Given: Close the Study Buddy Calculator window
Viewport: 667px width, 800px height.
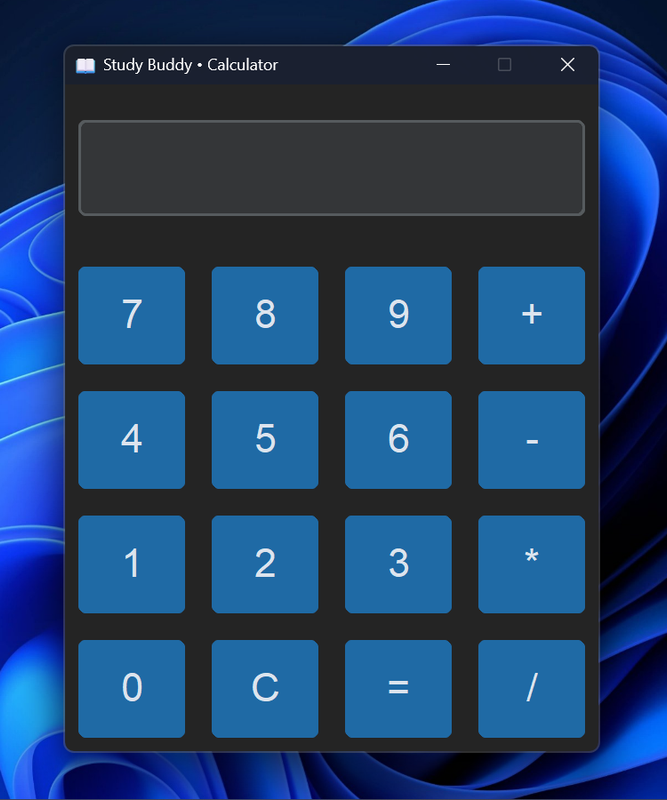Looking at the screenshot, I should pyautogui.click(x=567, y=65).
